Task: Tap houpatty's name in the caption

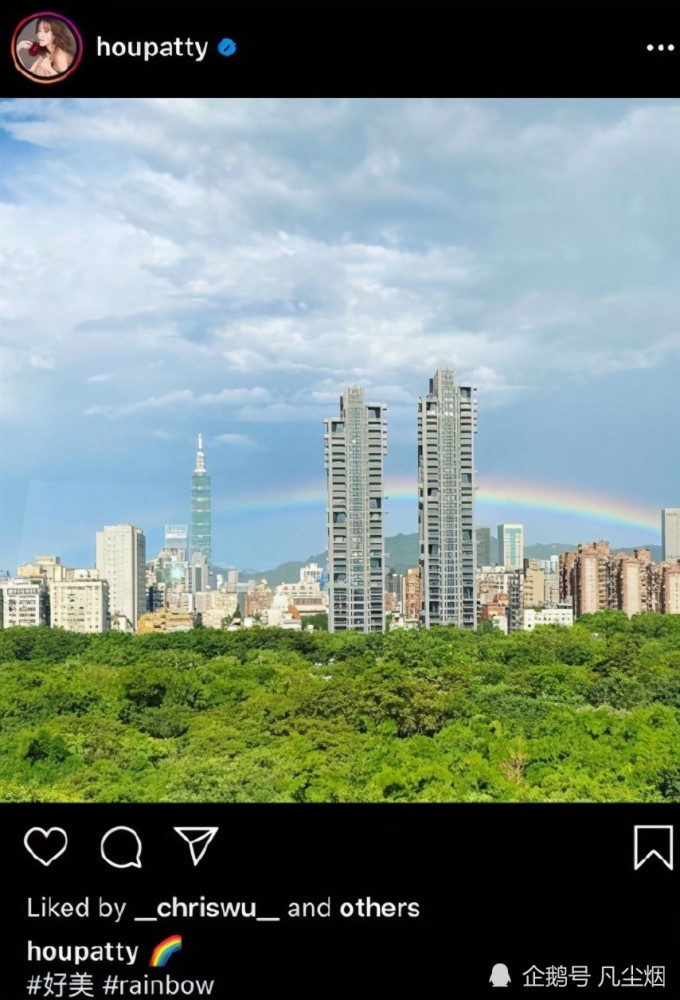Action: point(82,951)
